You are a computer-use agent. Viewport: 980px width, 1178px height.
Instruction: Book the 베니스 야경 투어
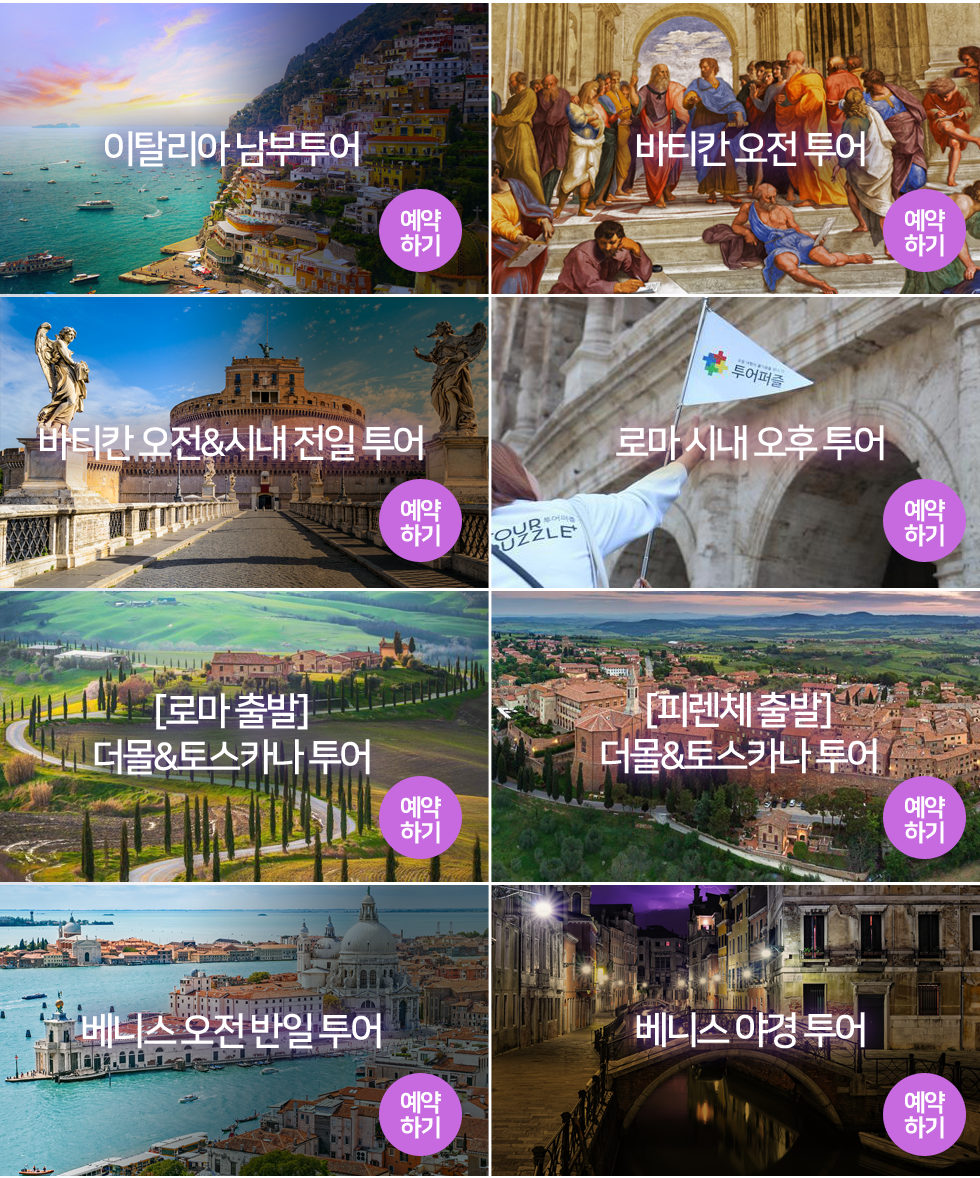(923, 1114)
